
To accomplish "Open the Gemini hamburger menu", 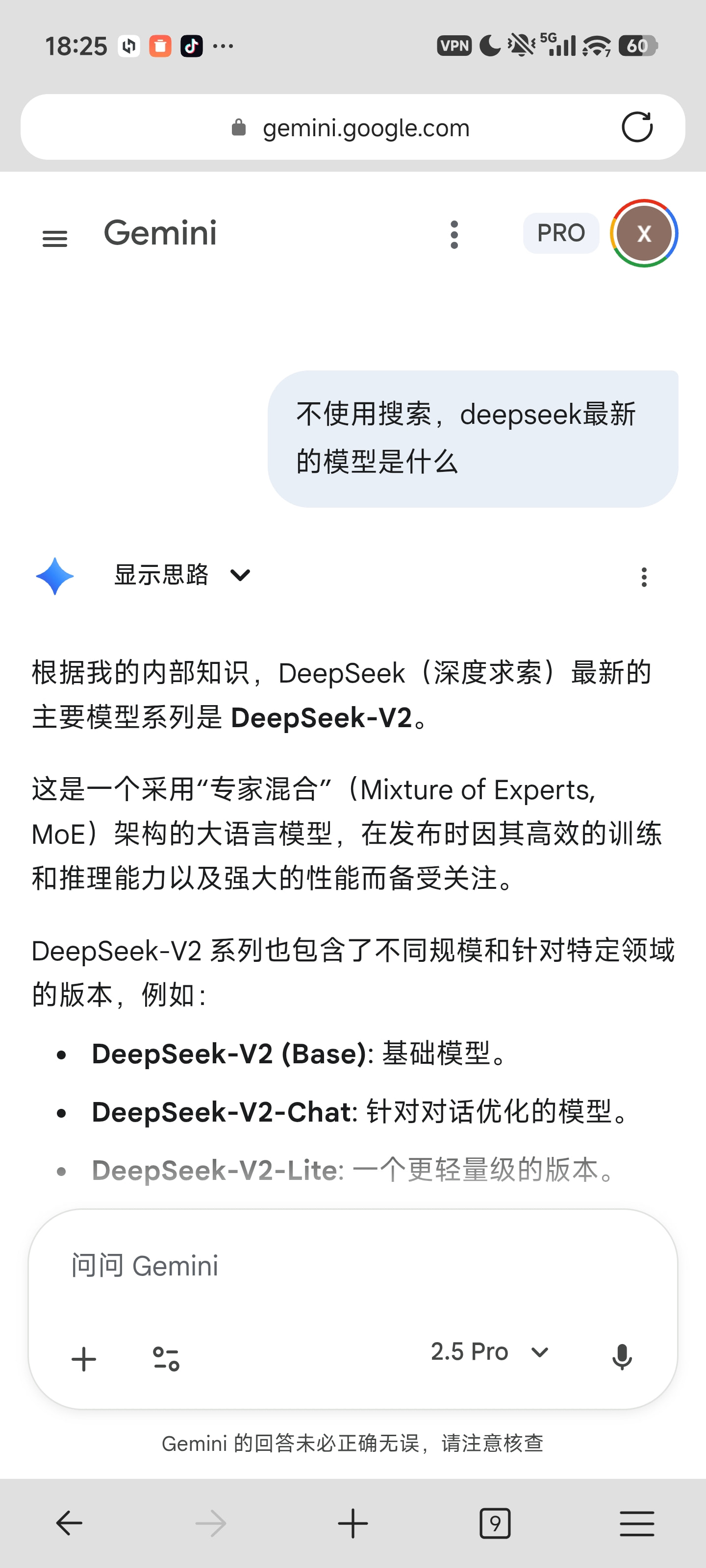I will [55, 238].
